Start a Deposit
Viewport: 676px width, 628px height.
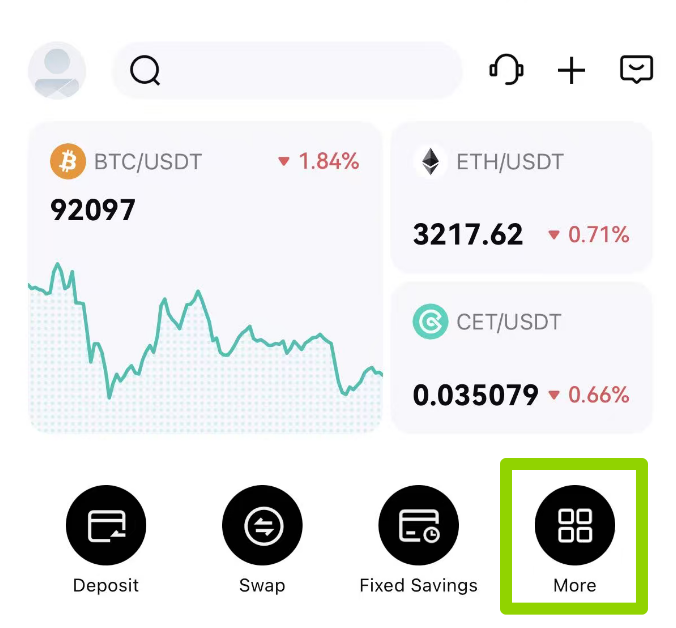pos(106,540)
